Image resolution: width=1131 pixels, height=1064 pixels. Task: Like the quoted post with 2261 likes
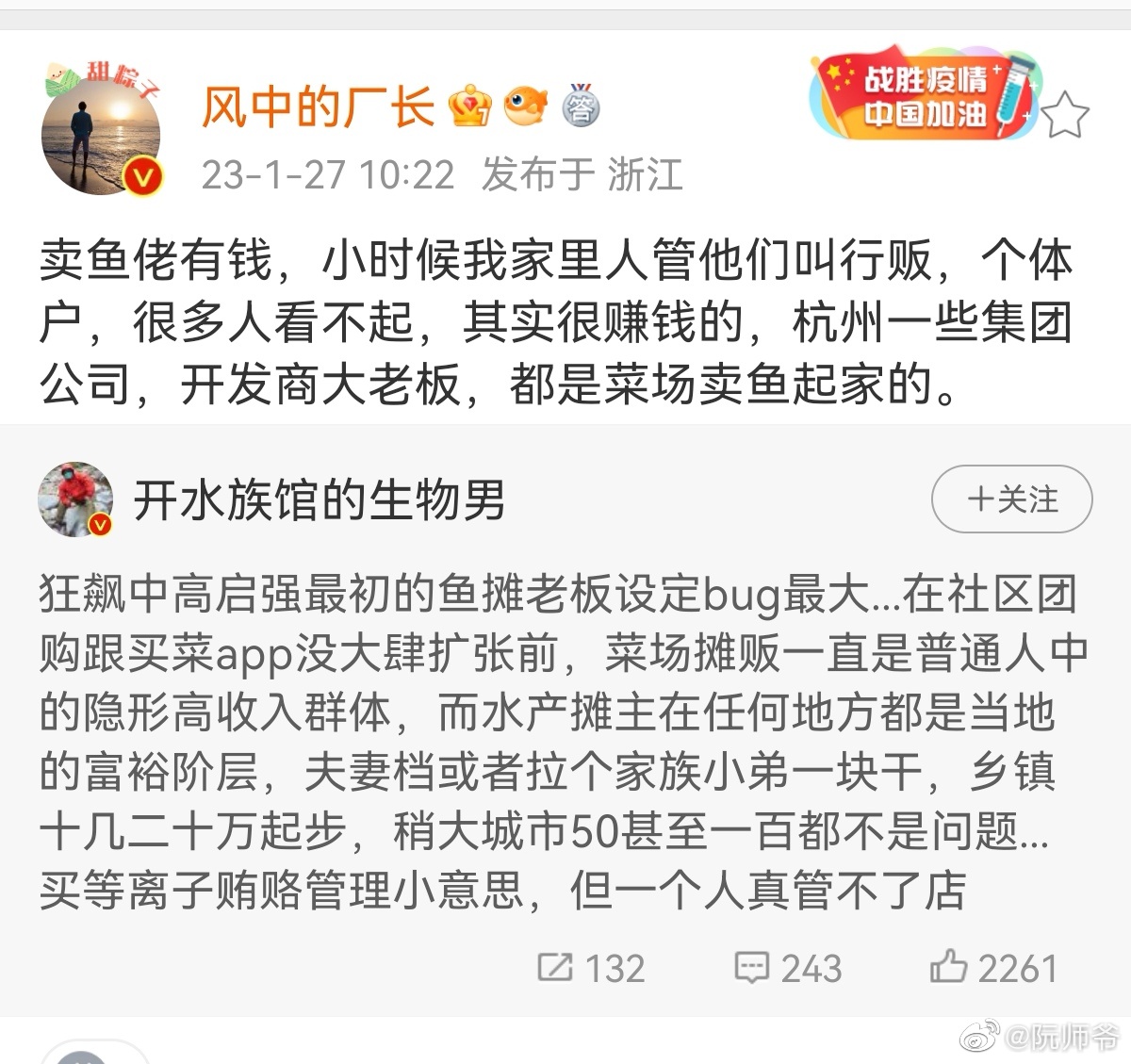993,968
